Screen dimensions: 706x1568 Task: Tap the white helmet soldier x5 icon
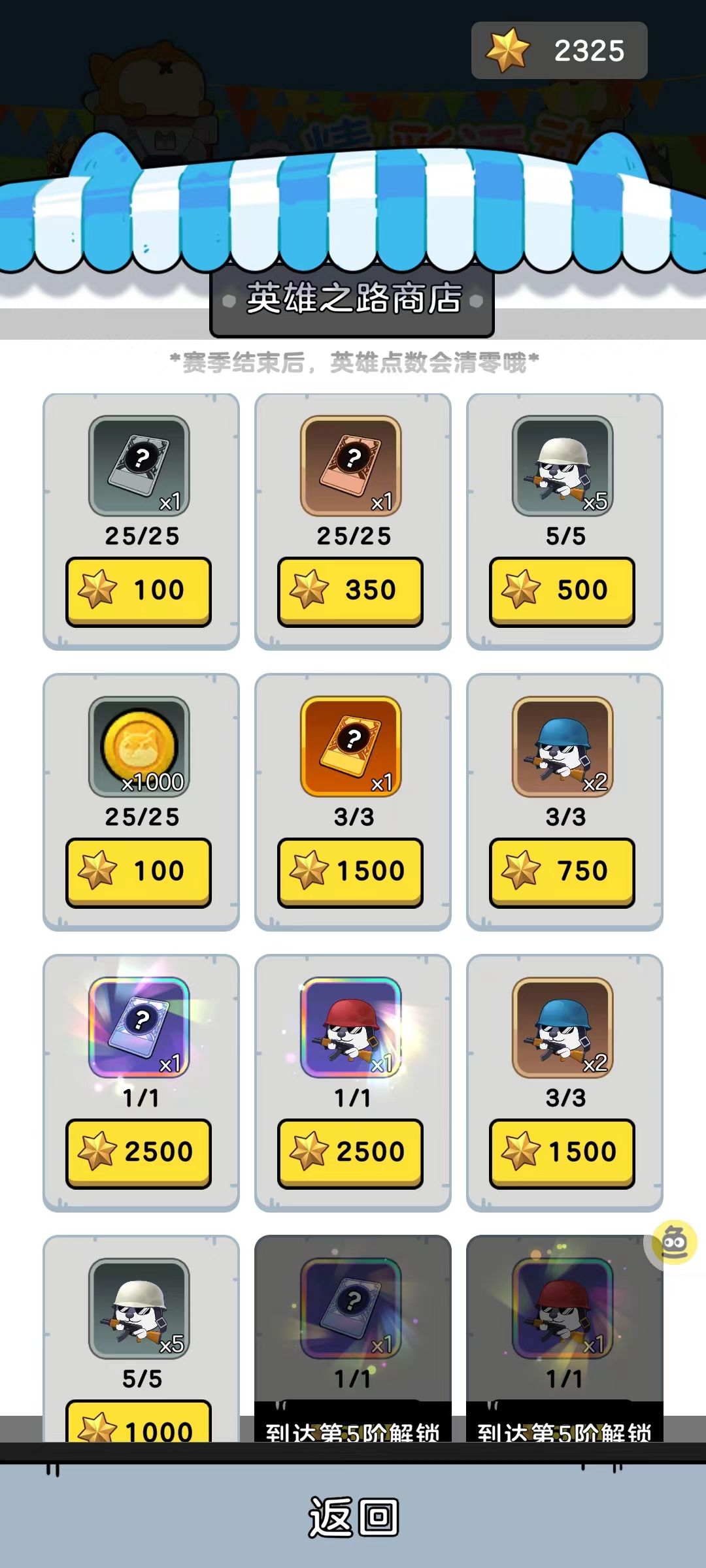(563, 467)
